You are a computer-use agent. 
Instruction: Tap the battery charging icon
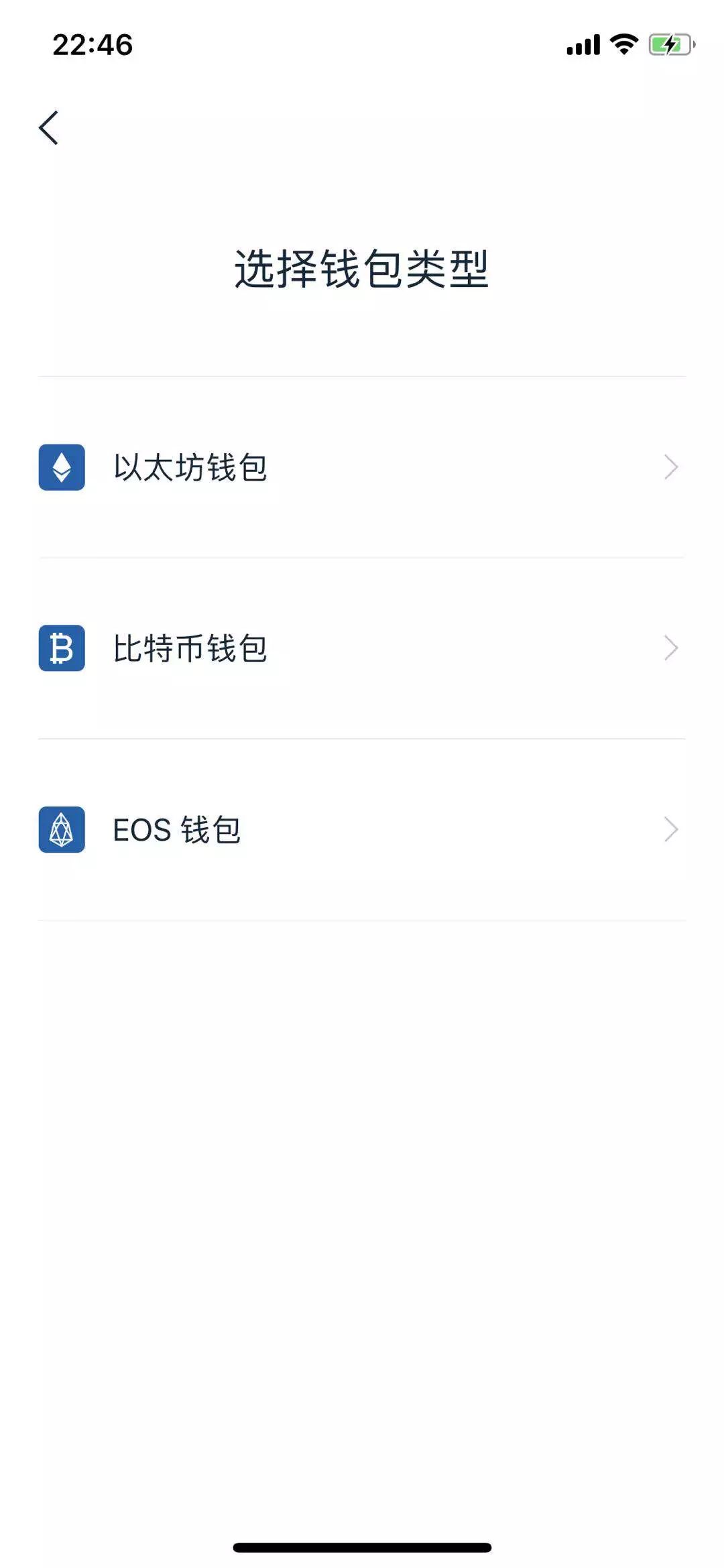pos(667,44)
